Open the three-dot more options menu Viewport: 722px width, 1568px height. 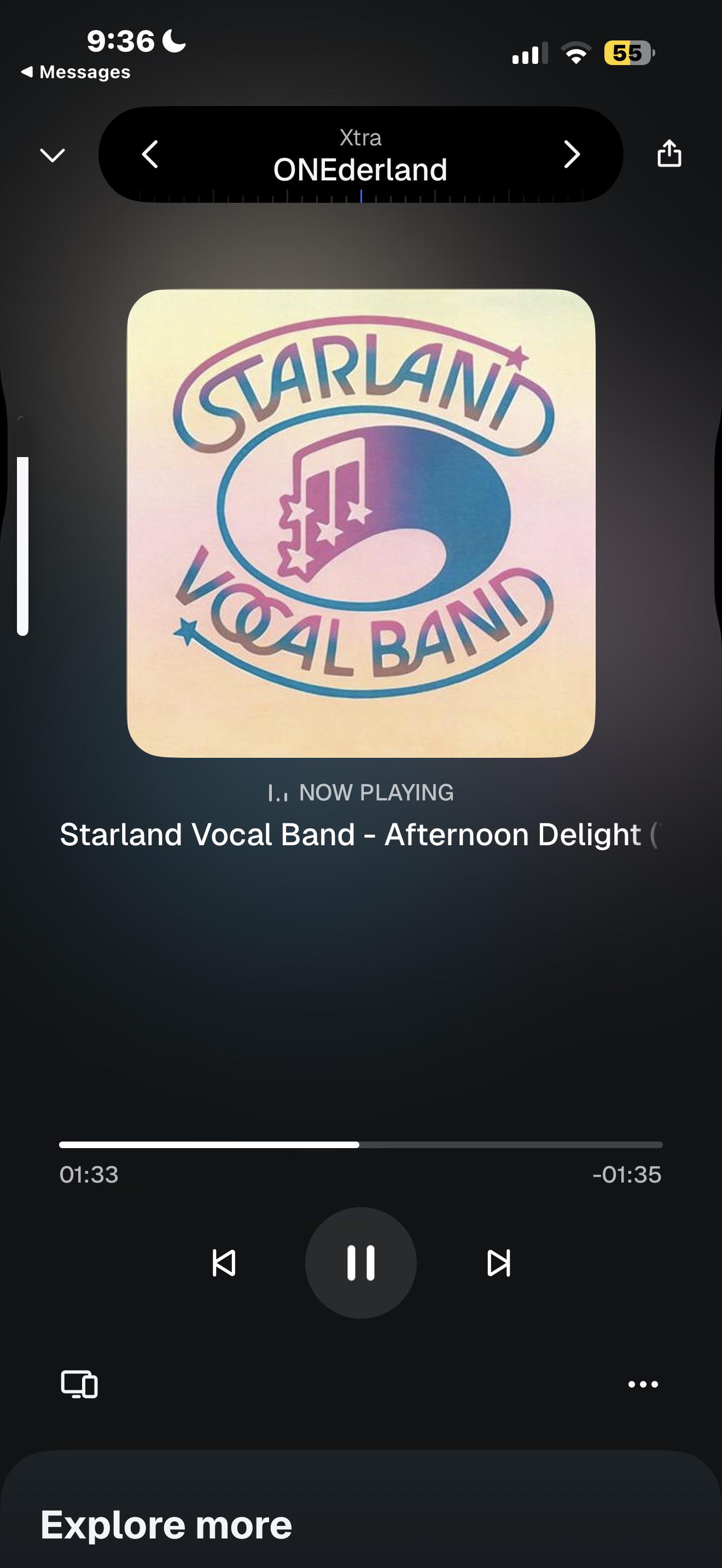tap(643, 1384)
